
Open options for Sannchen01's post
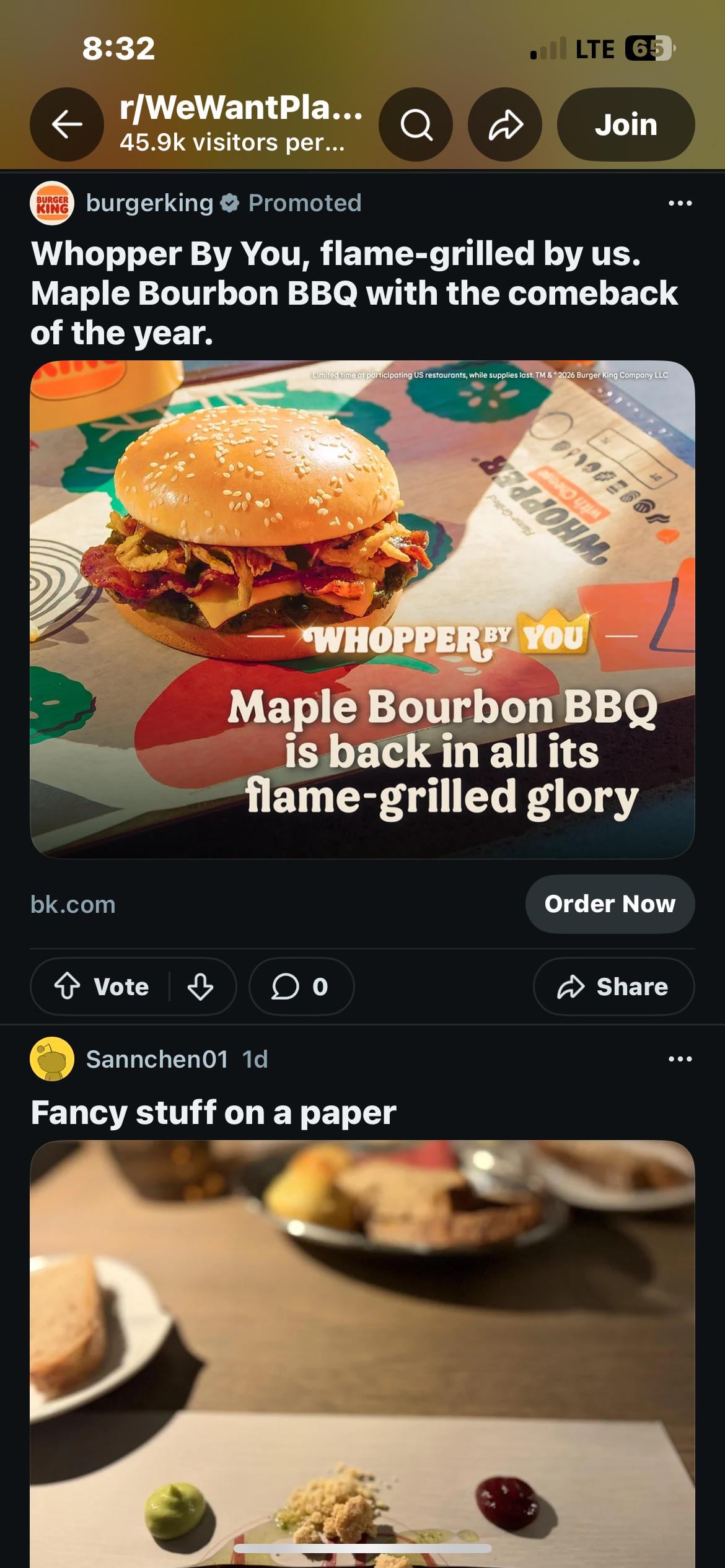[x=680, y=1059]
